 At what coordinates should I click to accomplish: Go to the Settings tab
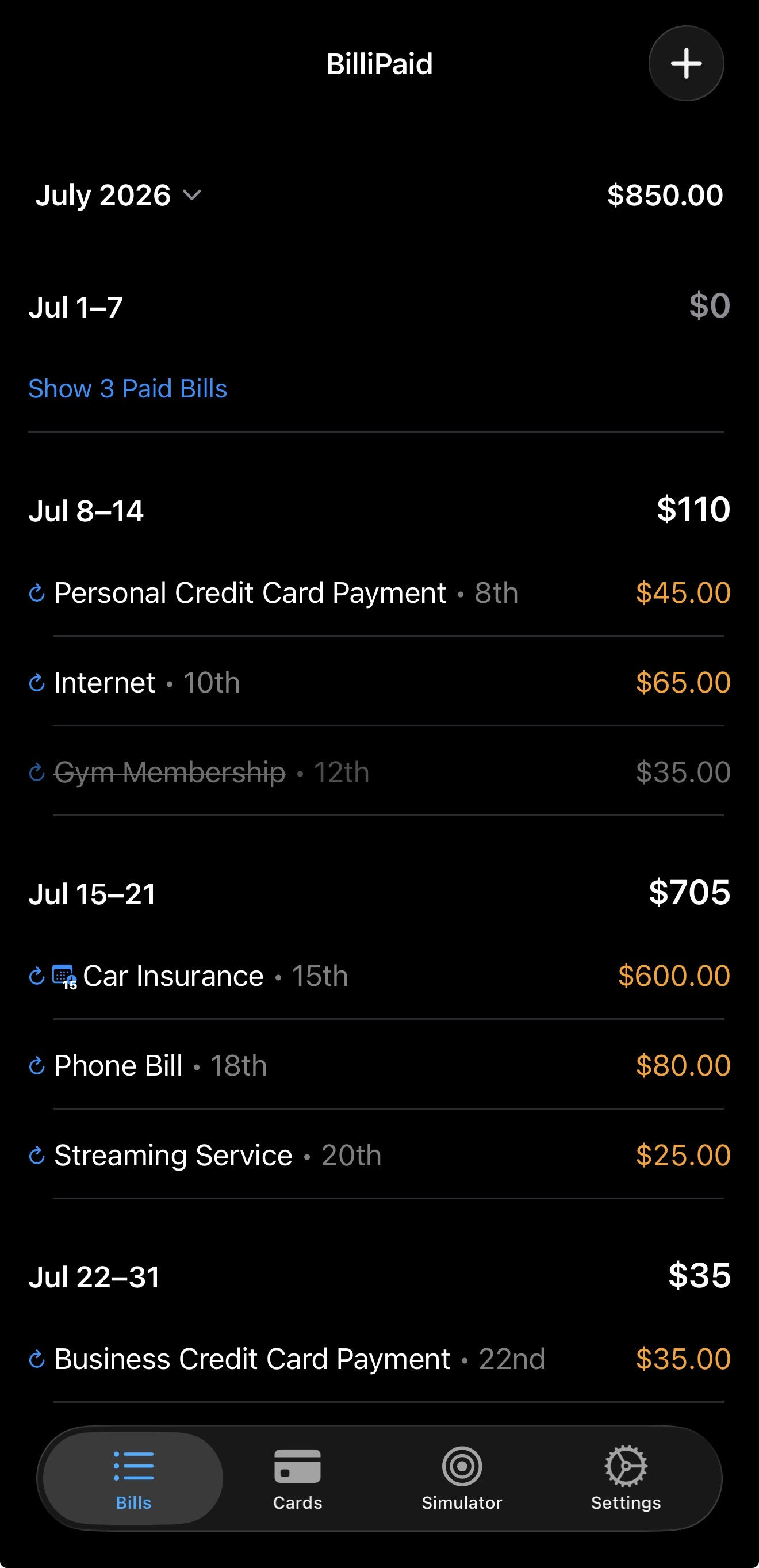pyautogui.click(x=626, y=1478)
